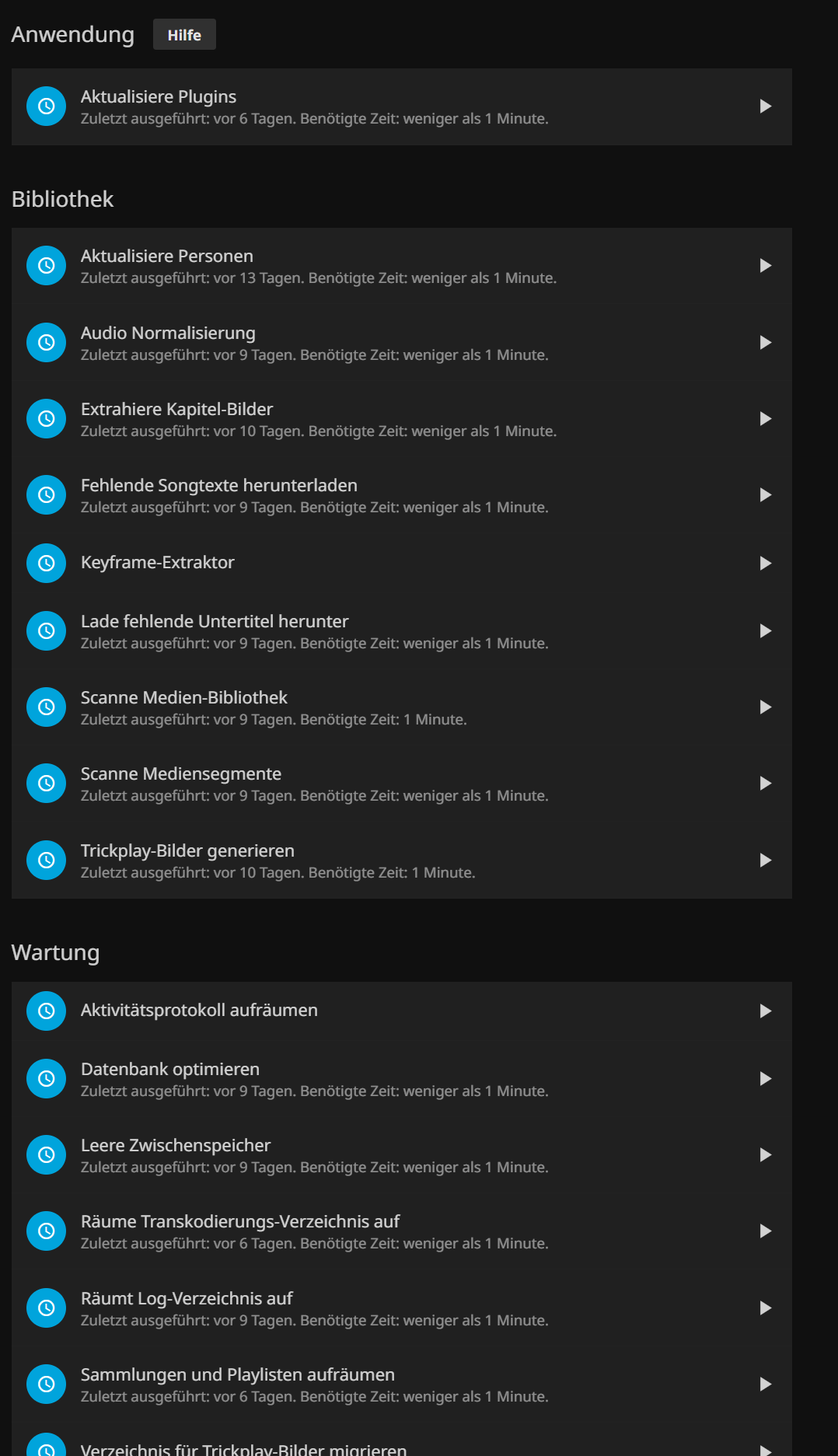Image resolution: width=838 pixels, height=1456 pixels.
Task: Start Lade fehlende Untertitel herunter
Action: [765, 631]
